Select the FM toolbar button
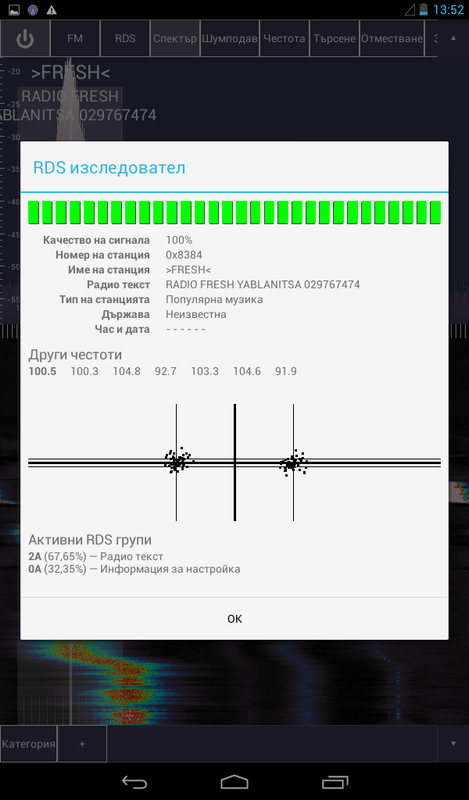469x800 pixels. tap(75, 39)
